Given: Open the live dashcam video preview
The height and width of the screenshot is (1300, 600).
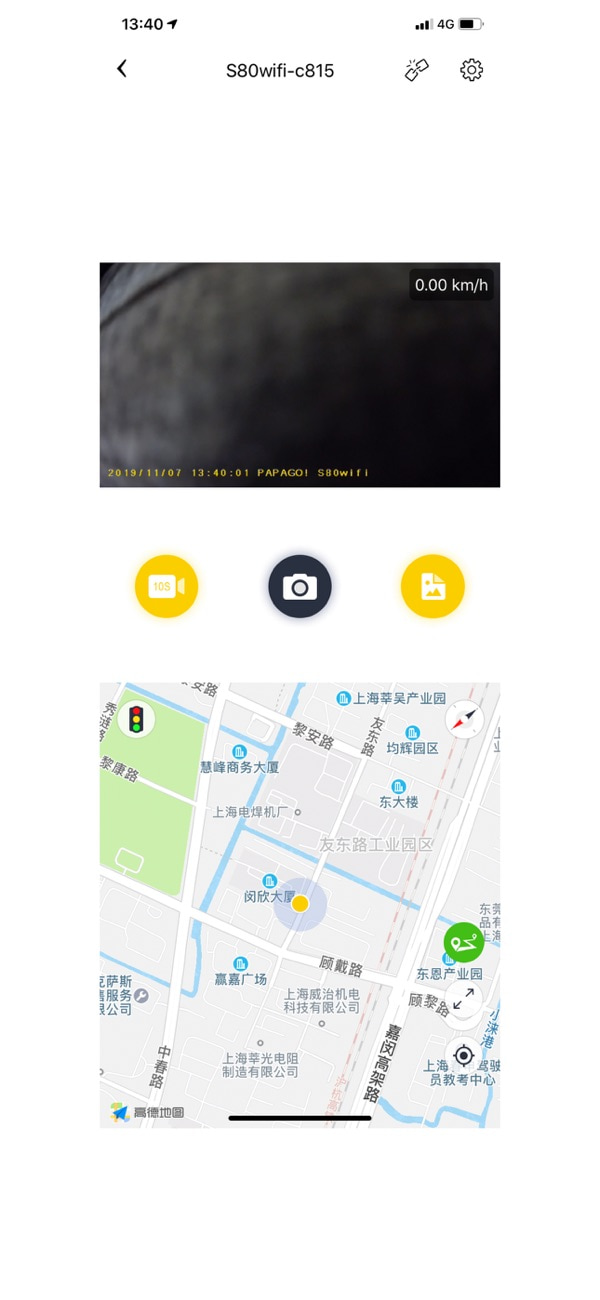Looking at the screenshot, I should pyautogui.click(x=300, y=375).
